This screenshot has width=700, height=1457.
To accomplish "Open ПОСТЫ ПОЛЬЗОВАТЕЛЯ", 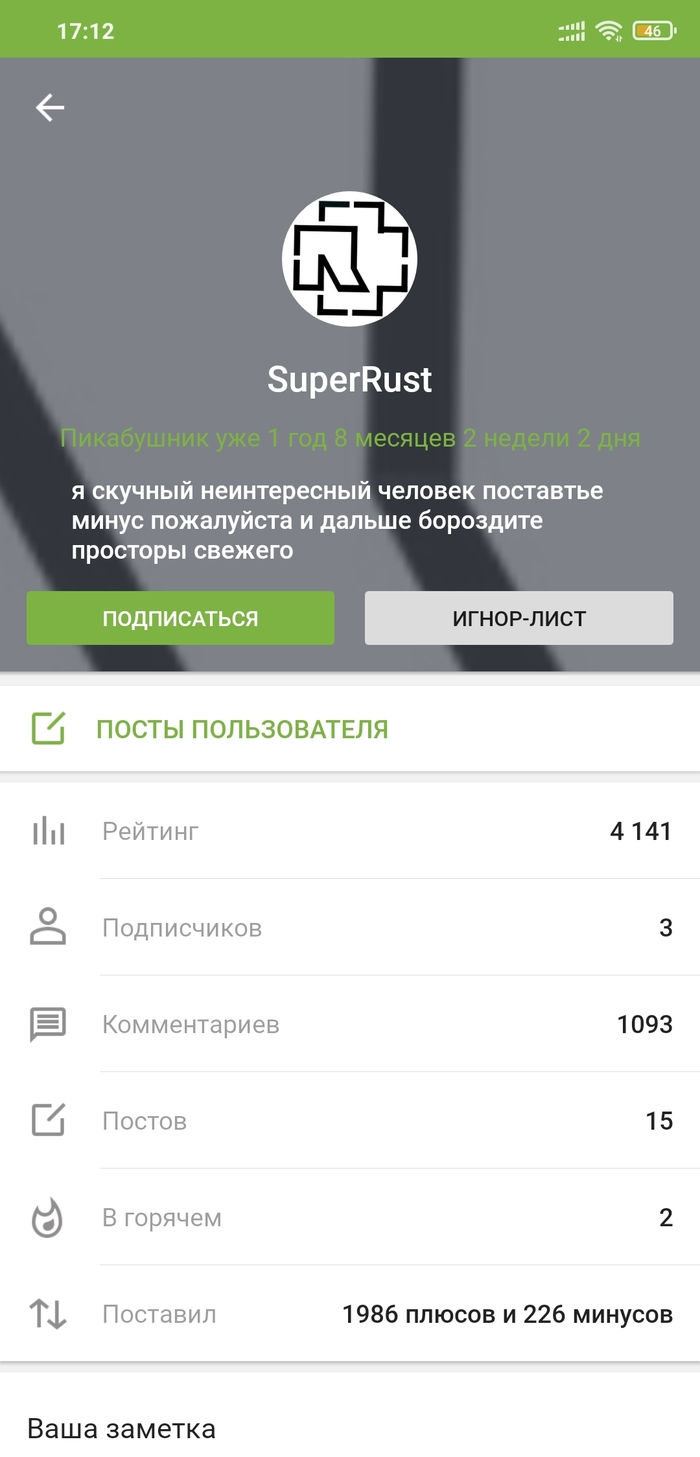I will [241, 729].
